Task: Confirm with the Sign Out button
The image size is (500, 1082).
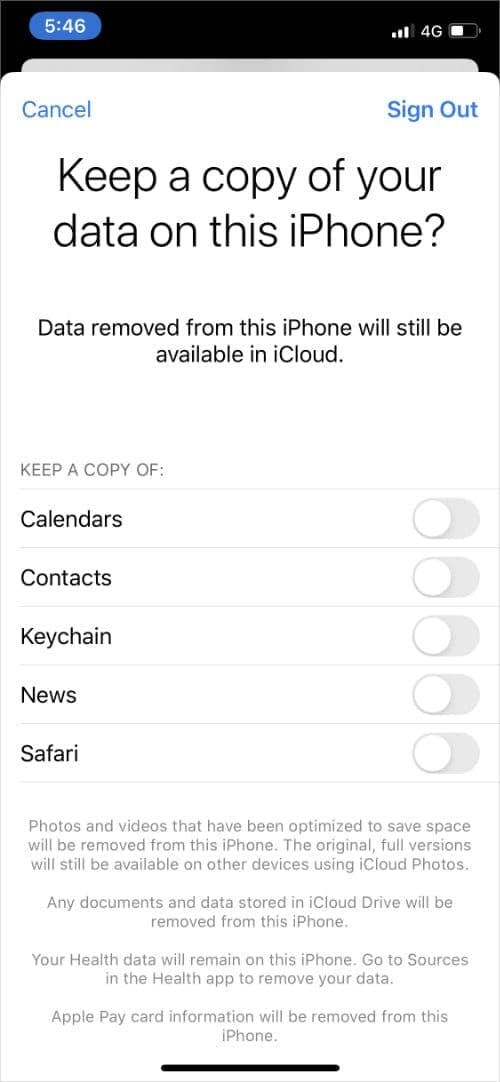Action: click(432, 110)
